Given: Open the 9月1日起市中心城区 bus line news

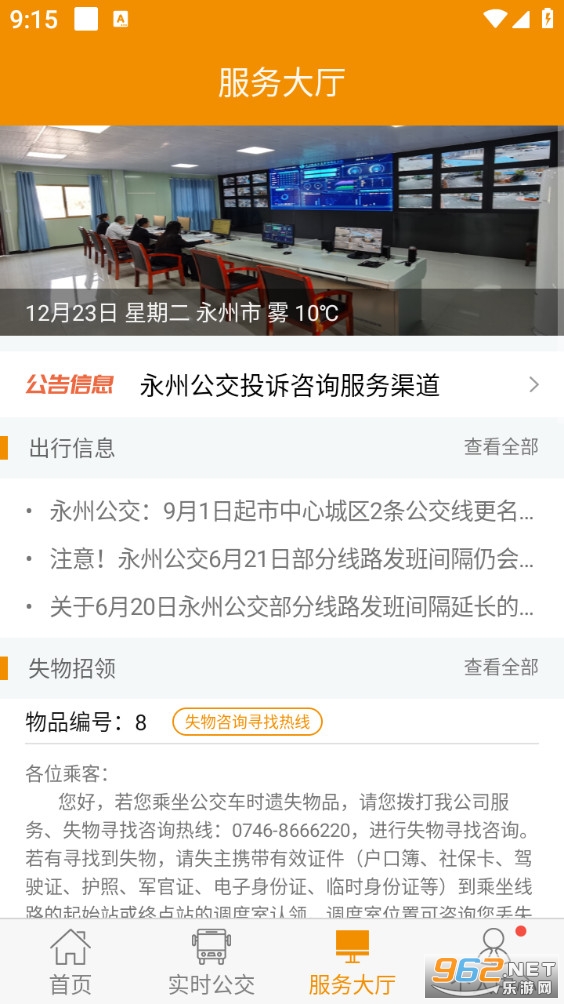Looking at the screenshot, I should (x=282, y=511).
